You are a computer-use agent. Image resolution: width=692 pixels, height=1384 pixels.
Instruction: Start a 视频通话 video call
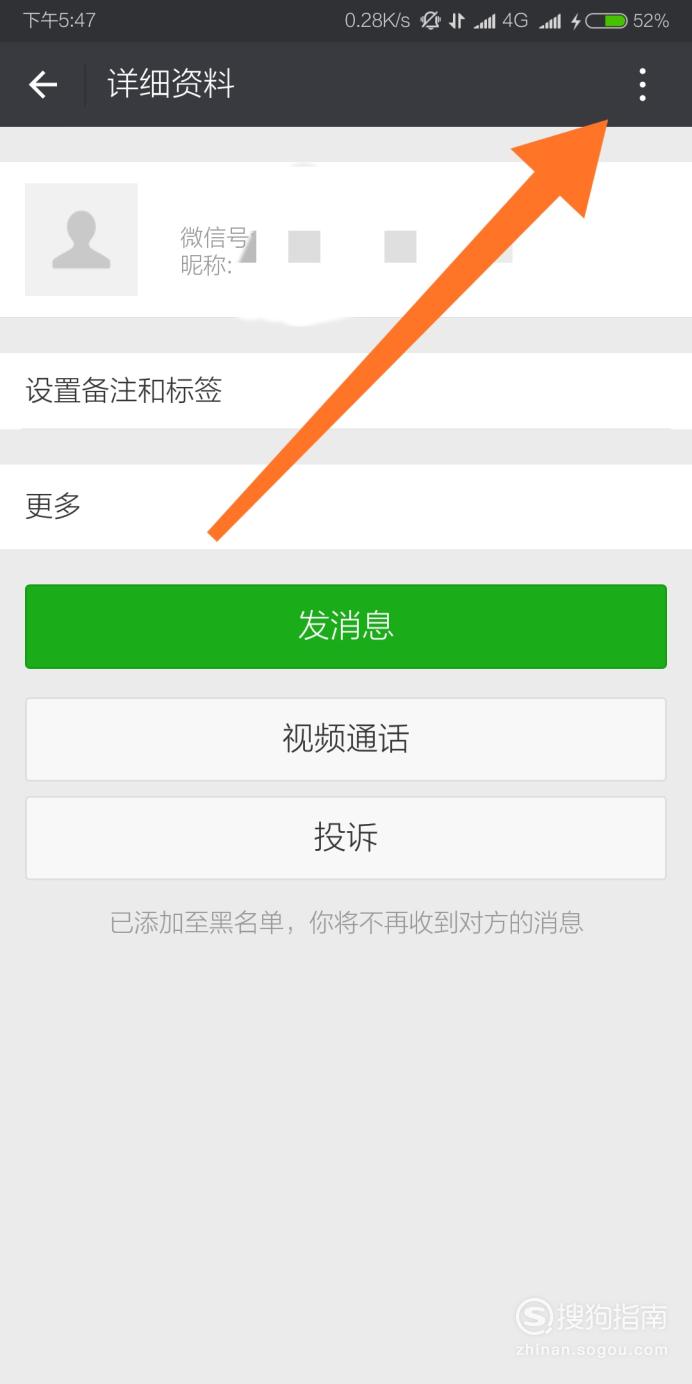pos(345,739)
